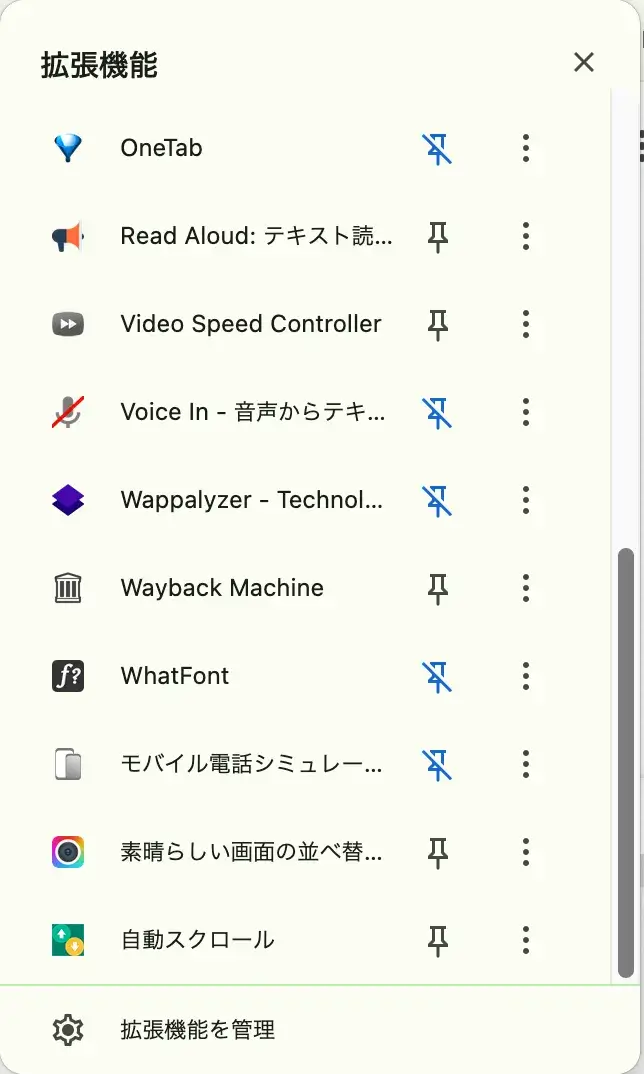This screenshot has height=1074, width=644.
Task: Open 拡張機能を管理 settings
Action: click(x=196, y=1030)
